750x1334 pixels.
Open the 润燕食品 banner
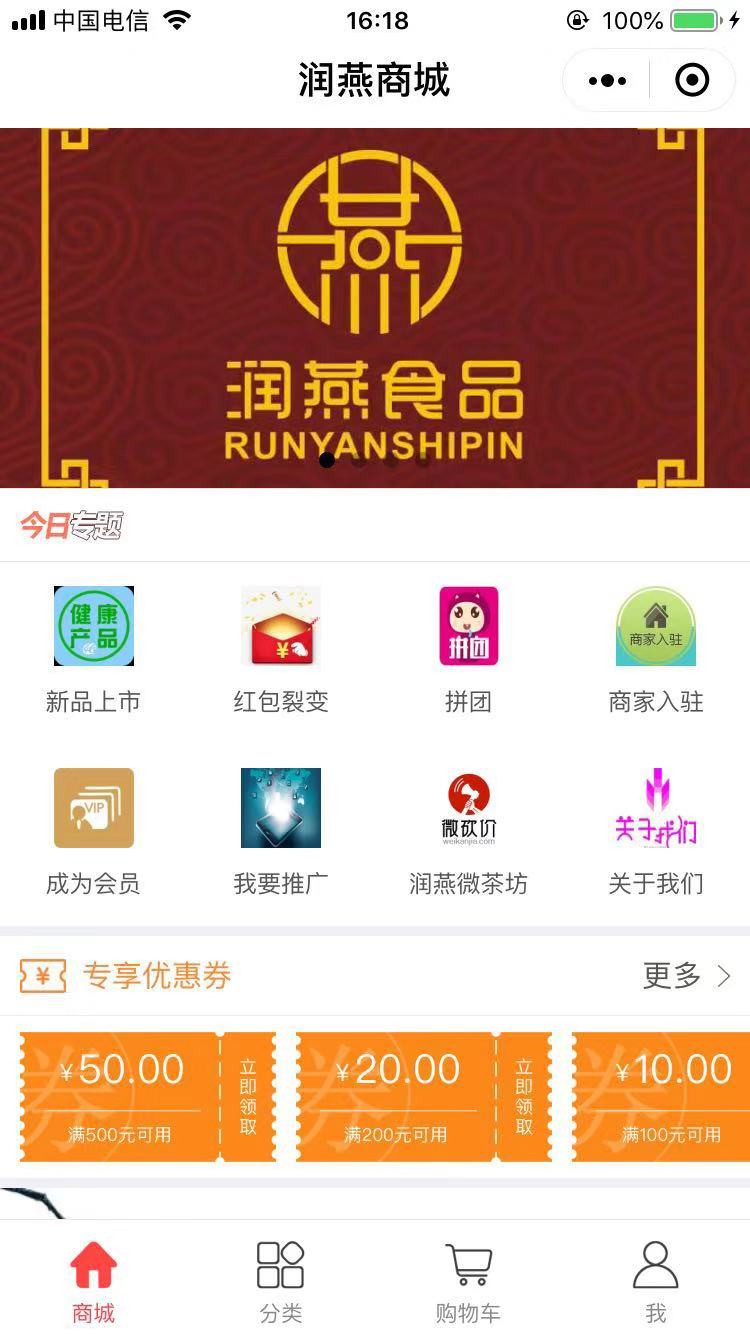click(x=375, y=308)
